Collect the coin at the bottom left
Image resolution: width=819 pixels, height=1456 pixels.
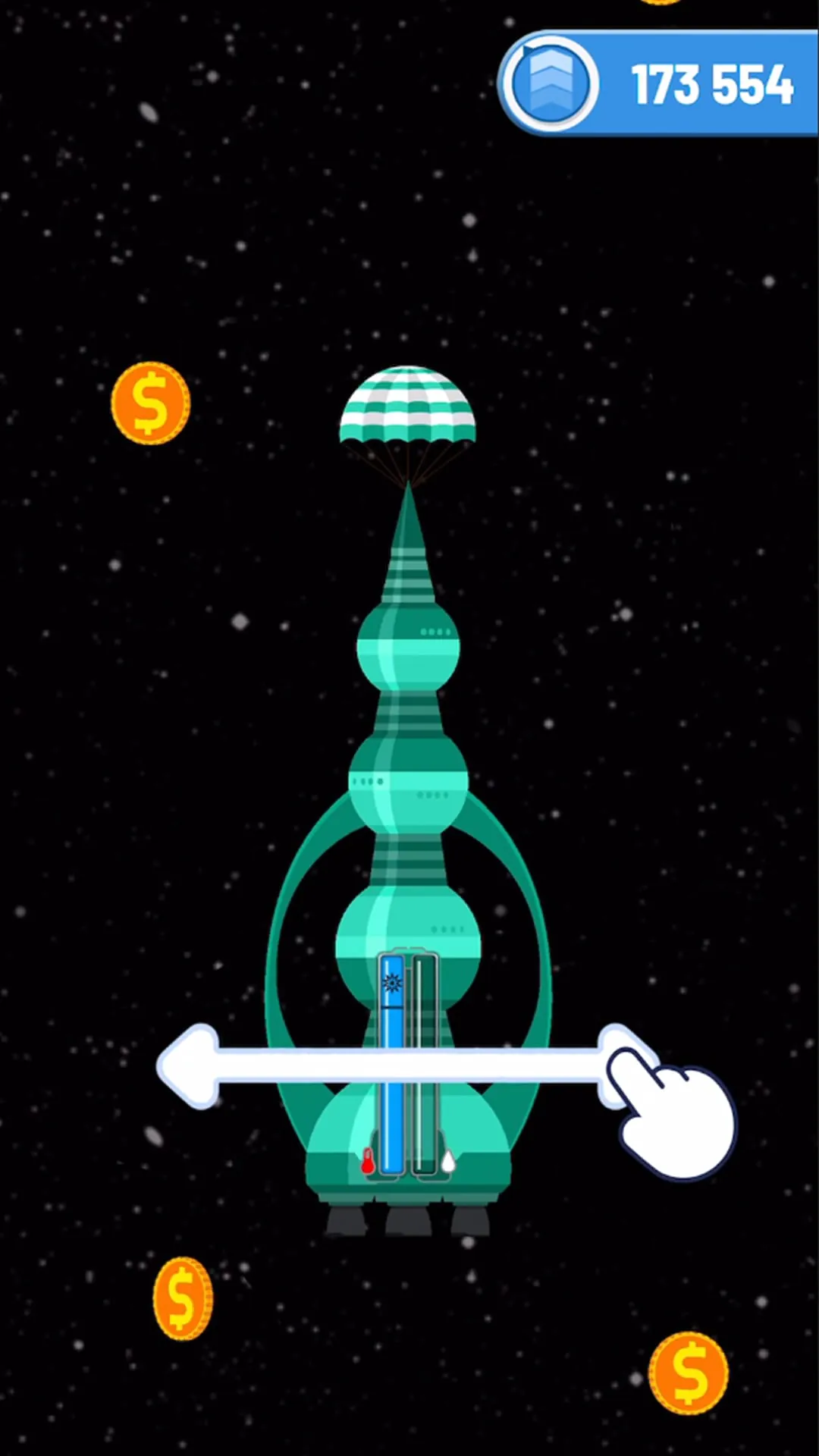182,1298
